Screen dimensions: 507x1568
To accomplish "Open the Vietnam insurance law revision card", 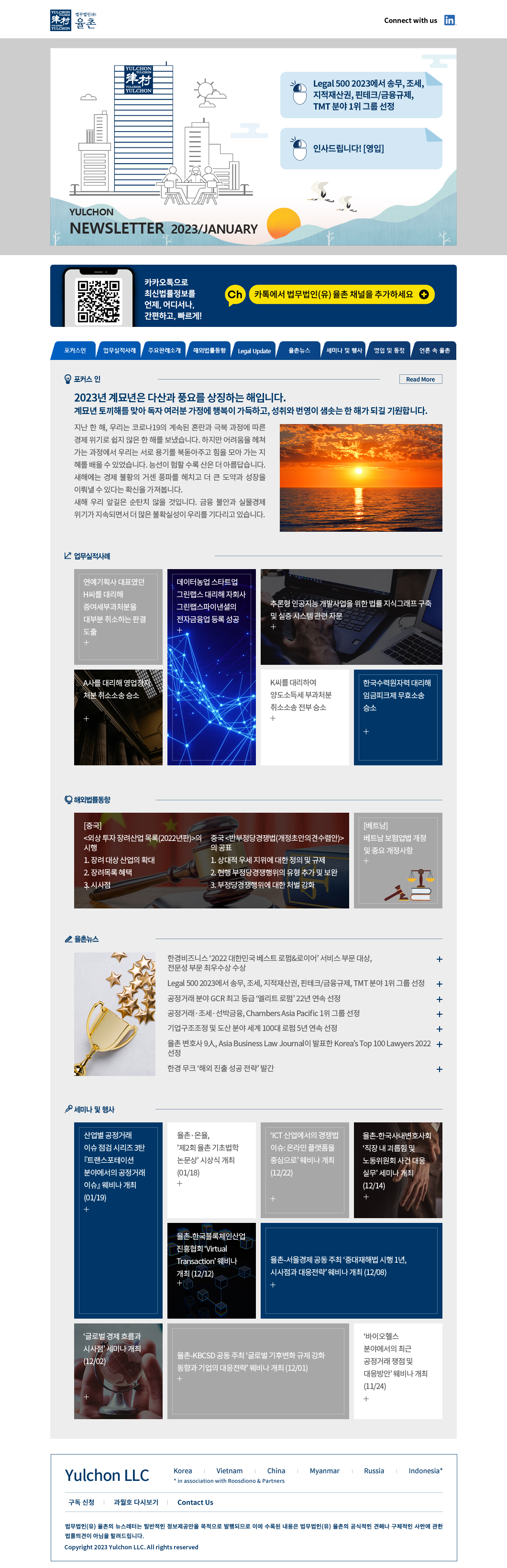I will [x=397, y=860].
